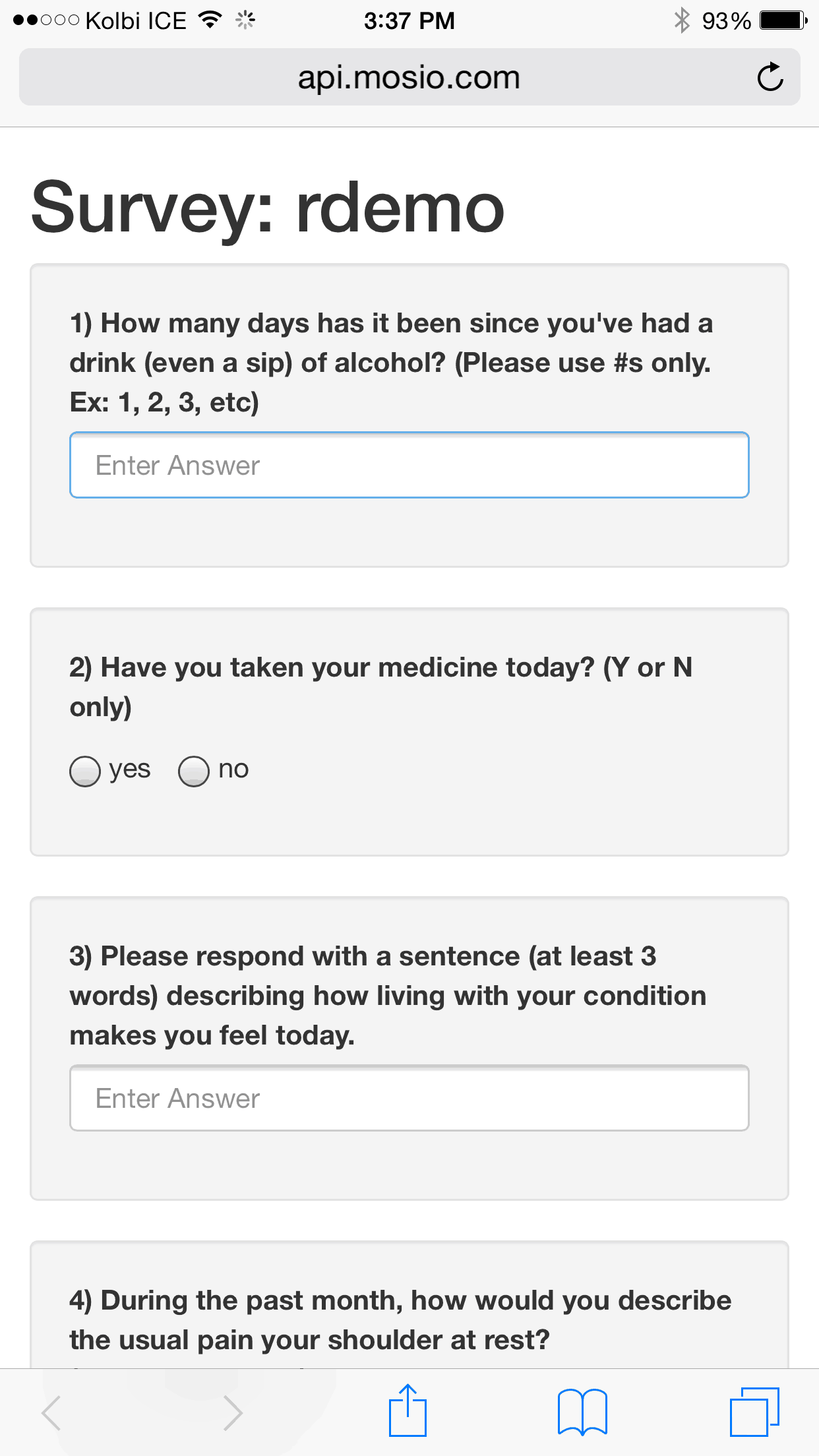
Task: Tap the answer field under question 1
Action: 409,465
